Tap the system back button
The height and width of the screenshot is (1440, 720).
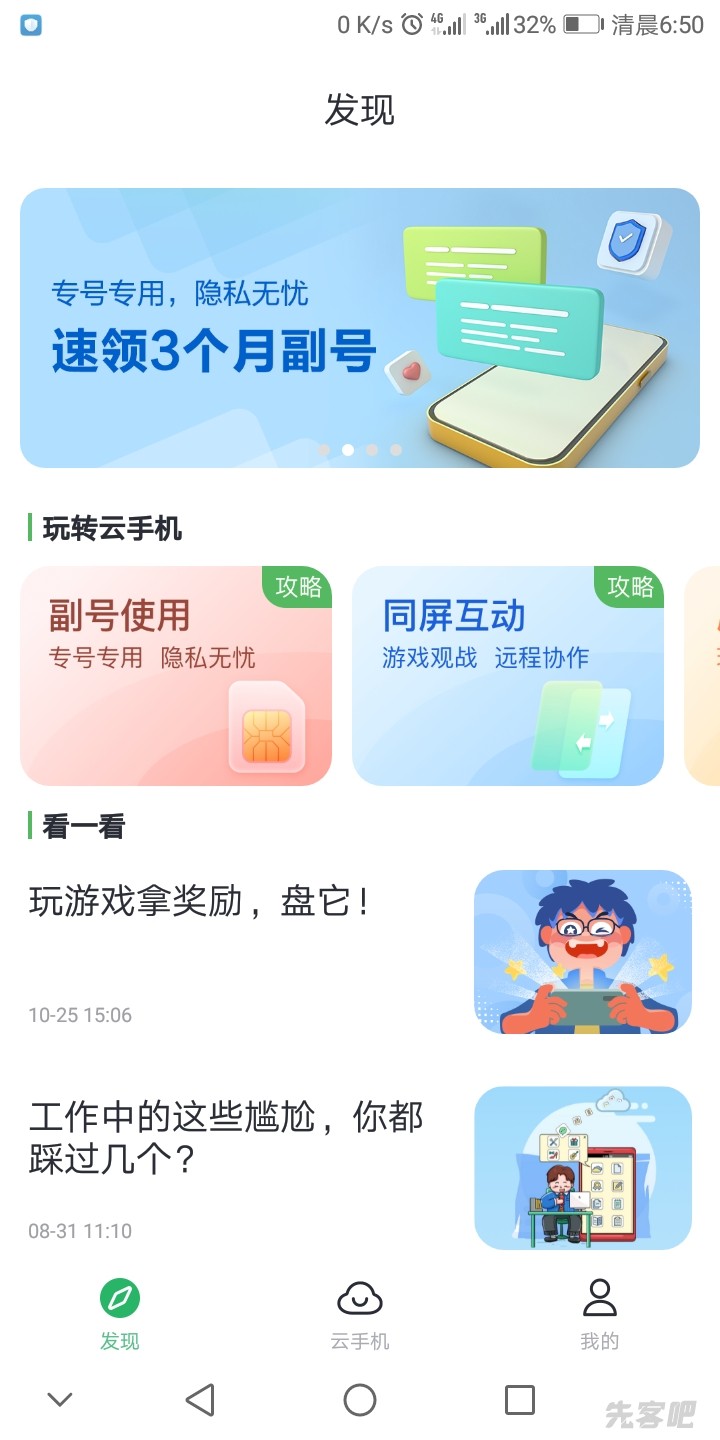tap(200, 1400)
